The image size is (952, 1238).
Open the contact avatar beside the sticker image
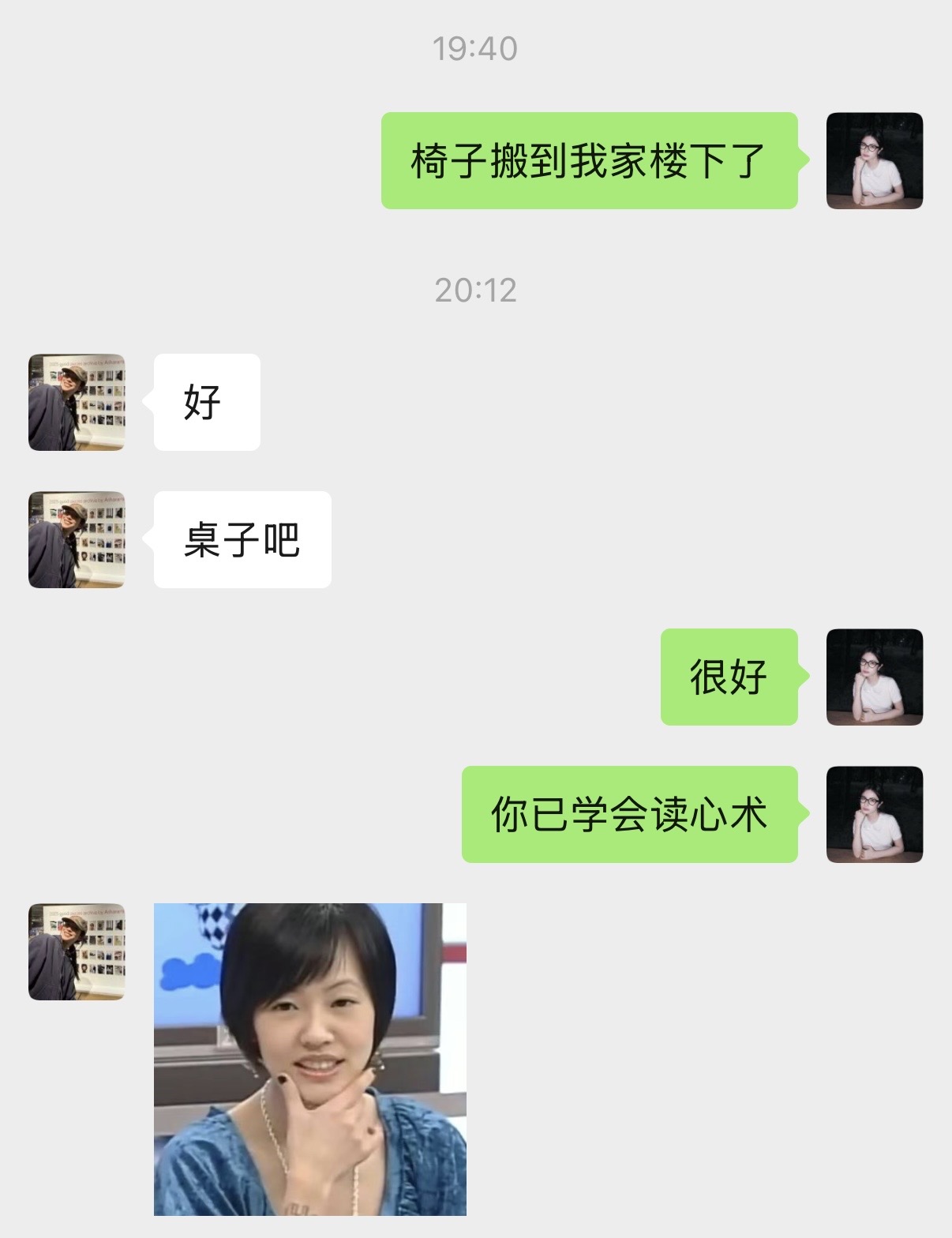[77, 952]
